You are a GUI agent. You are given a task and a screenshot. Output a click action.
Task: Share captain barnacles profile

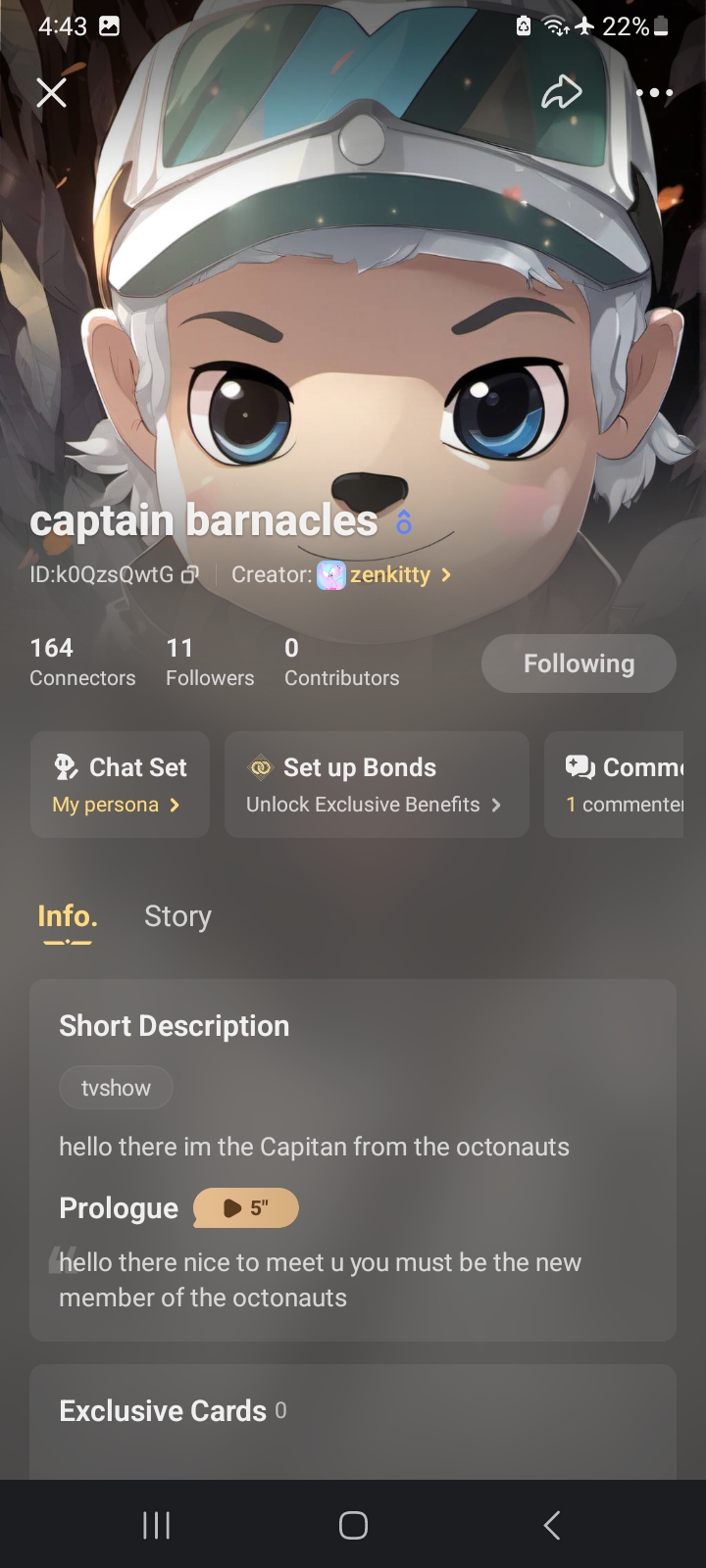(x=561, y=92)
